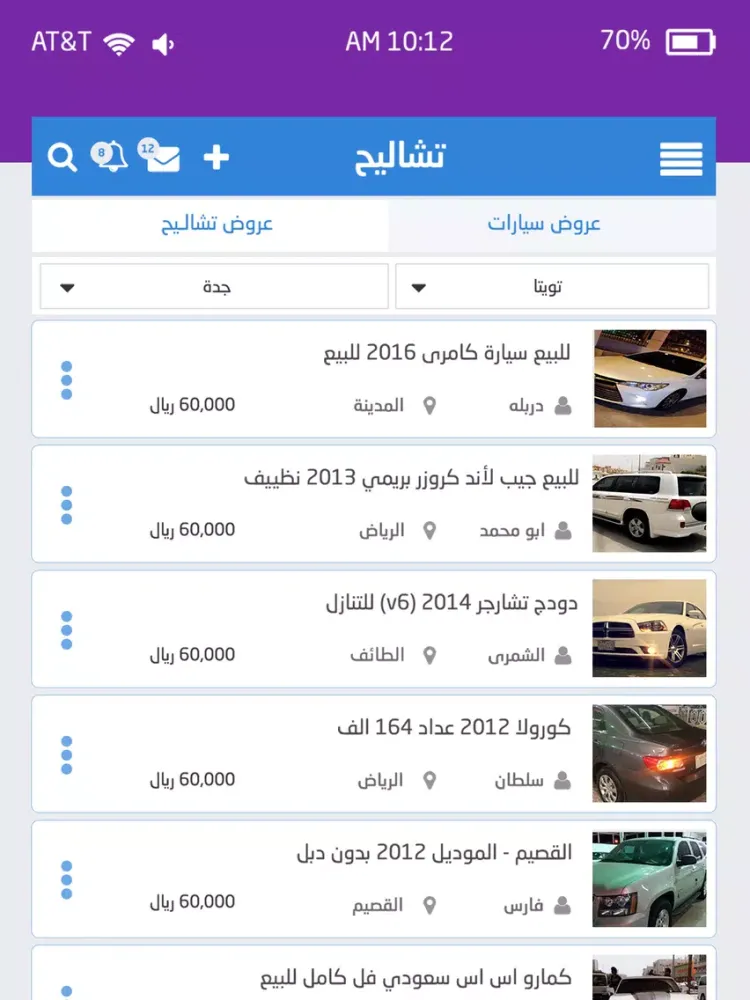Add a new listing with plus icon
The image size is (750, 1000).
click(x=216, y=157)
